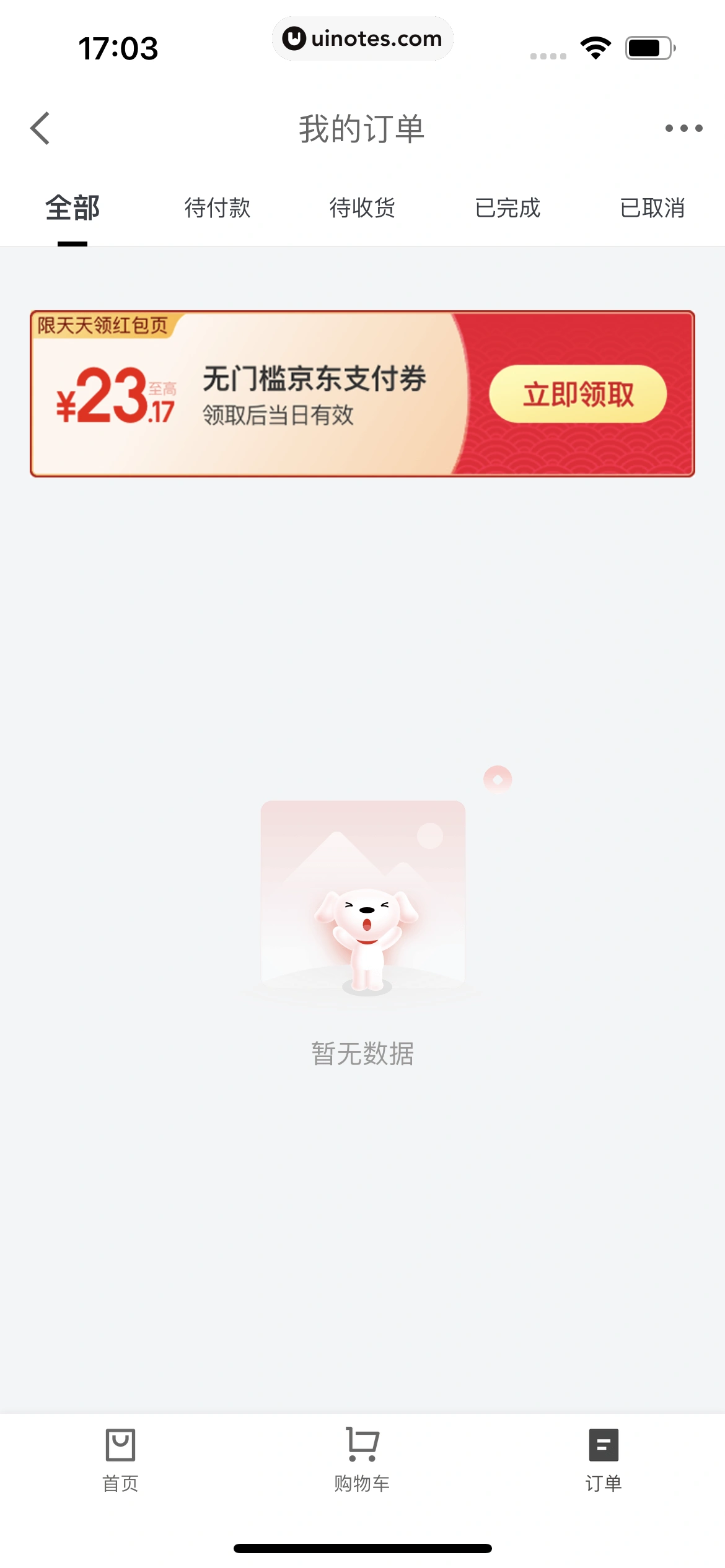Switch to 已取消 orders
Viewport: 725px width, 1568px height.
click(x=652, y=208)
